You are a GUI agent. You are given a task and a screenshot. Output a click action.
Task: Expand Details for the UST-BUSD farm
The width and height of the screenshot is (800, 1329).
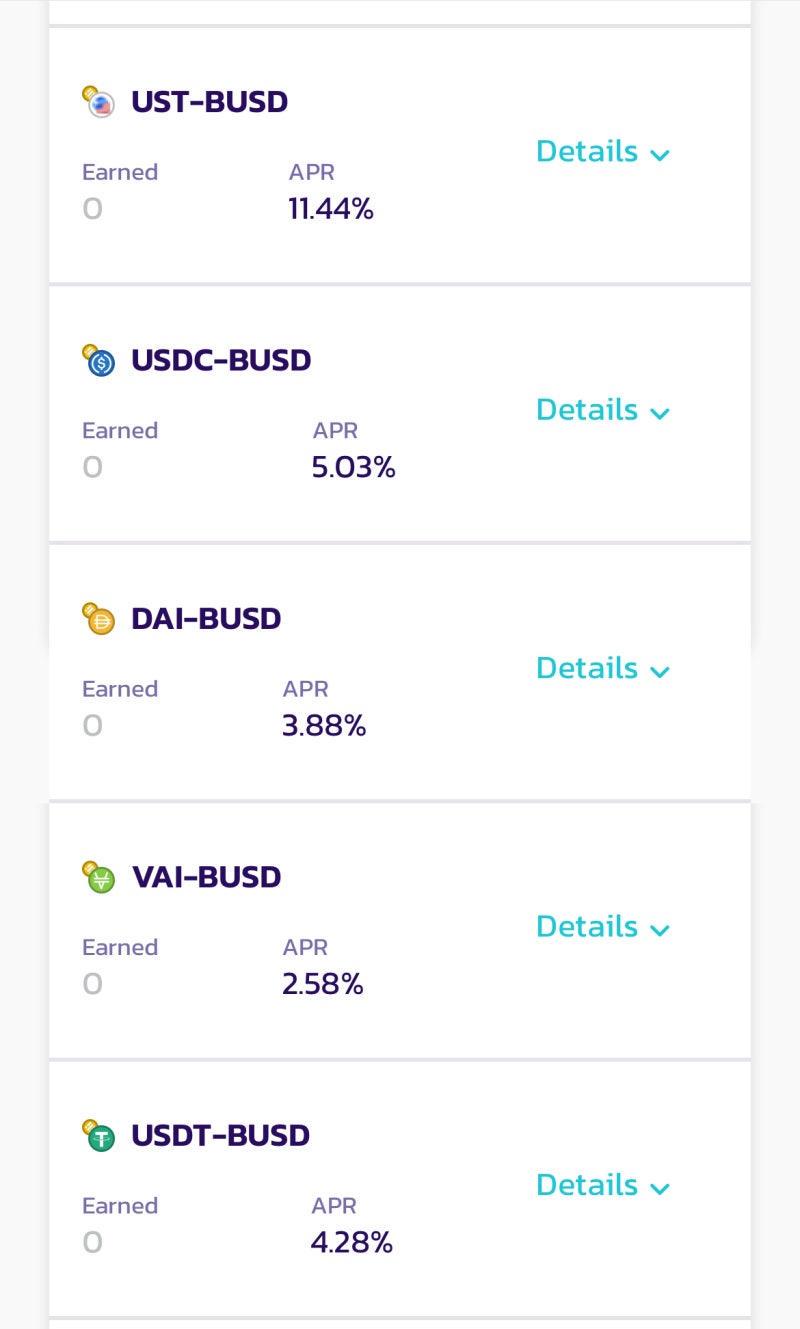point(602,152)
